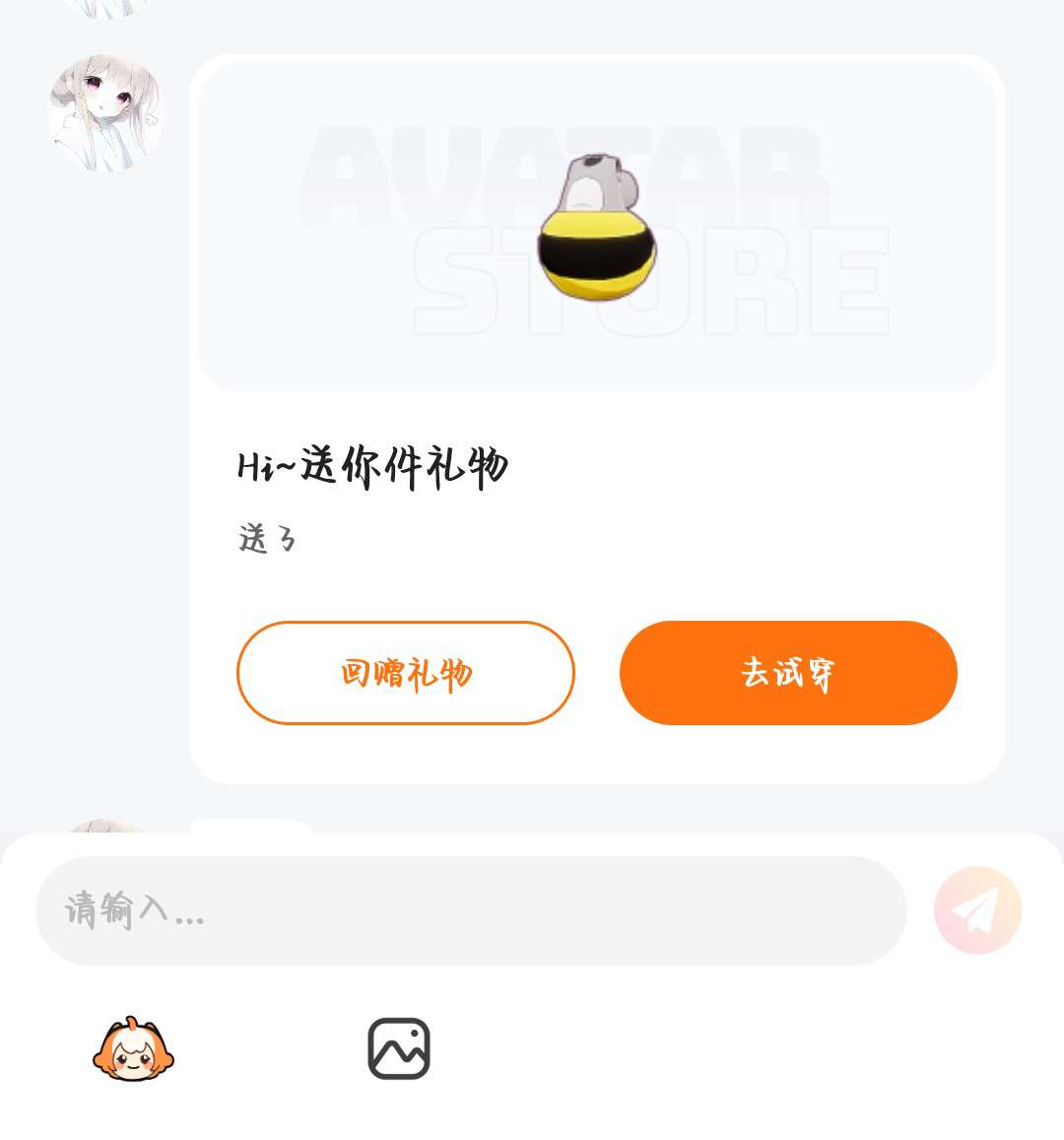This screenshot has width=1064, height=1140.
Task: Send the message with the paper plane icon
Action: coord(977,909)
